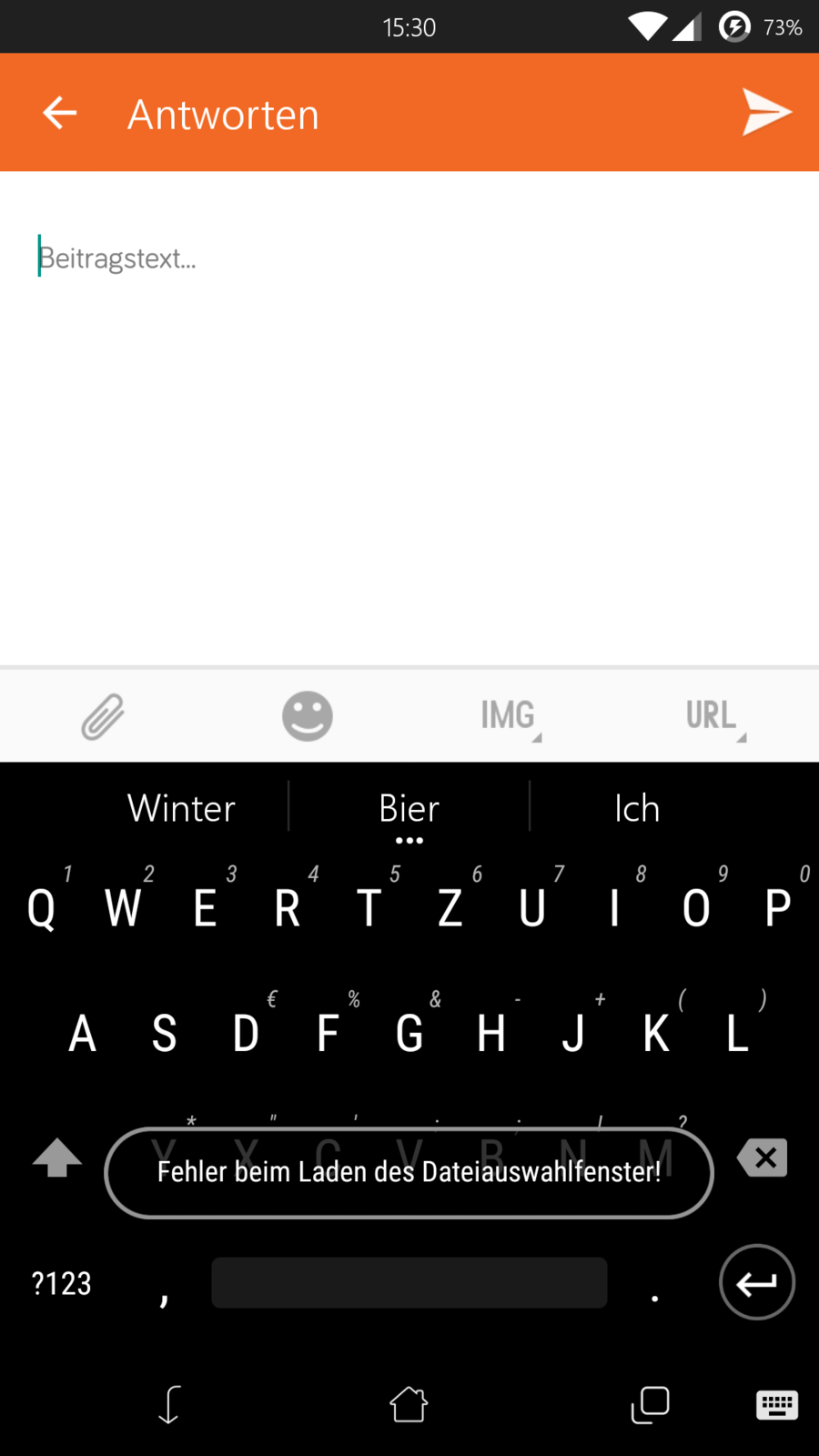The image size is (819, 1456).
Task: Type a space with the spacebar
Action: point(409,1283)
